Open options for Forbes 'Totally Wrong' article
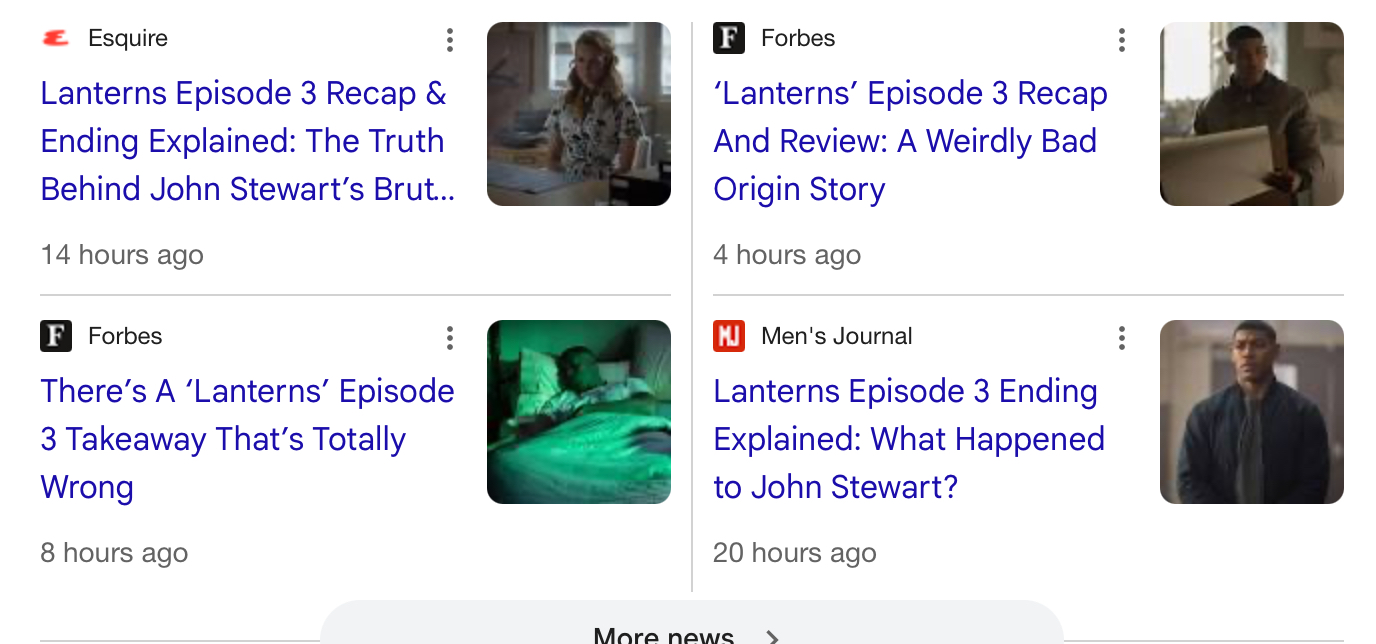 click(450, 338)
